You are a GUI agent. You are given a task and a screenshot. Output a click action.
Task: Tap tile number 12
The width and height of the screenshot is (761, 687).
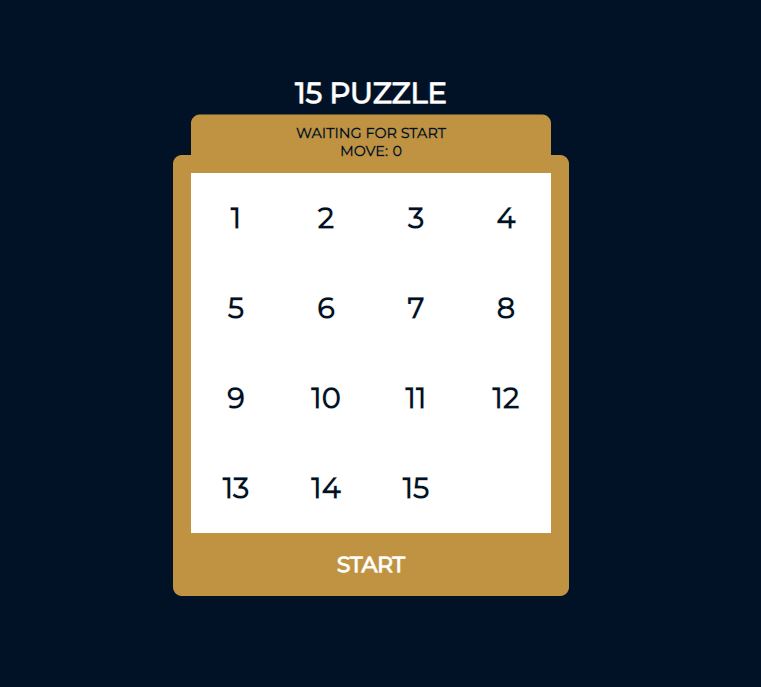[506, 398]
